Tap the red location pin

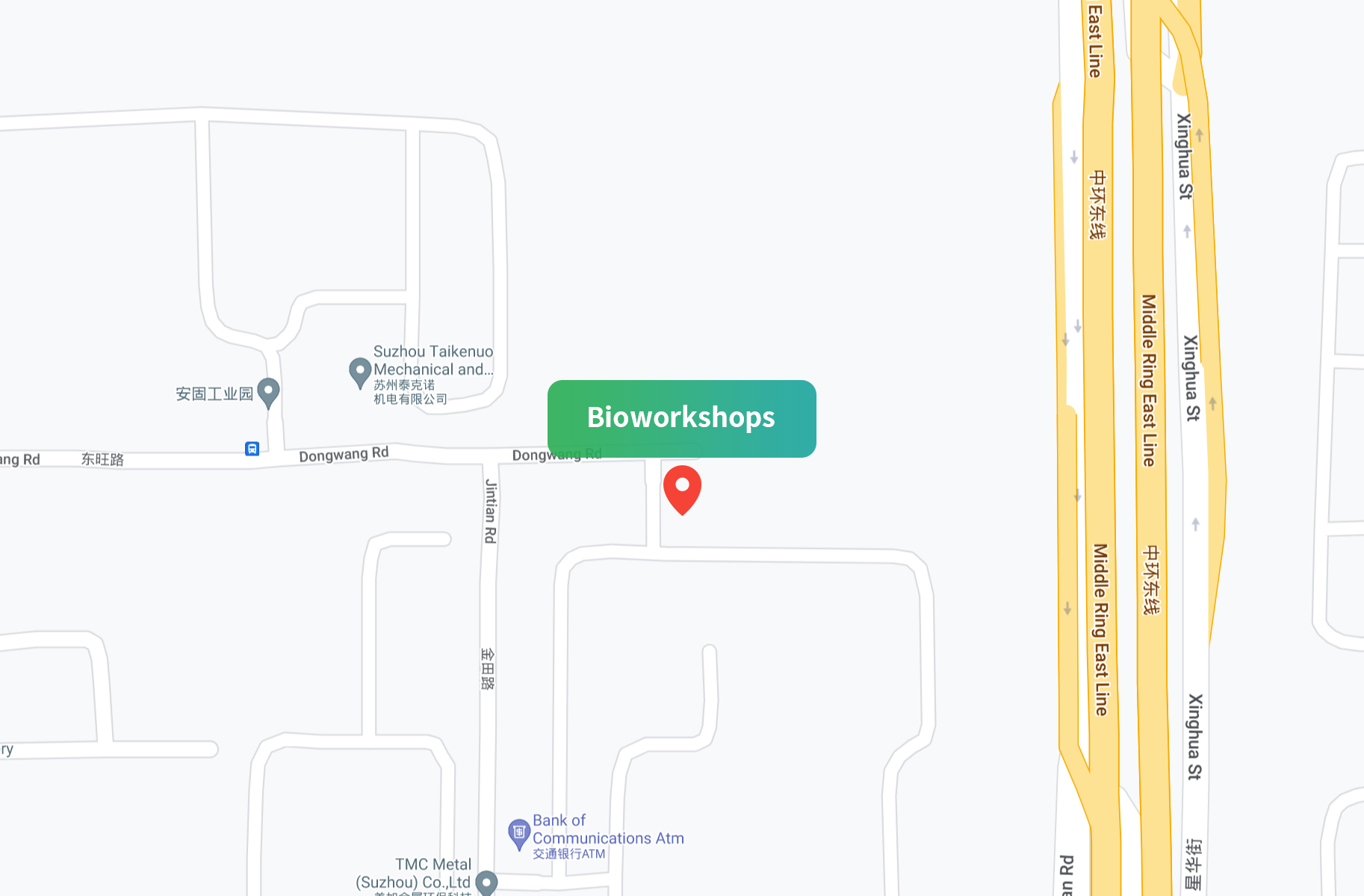[682, 487]
